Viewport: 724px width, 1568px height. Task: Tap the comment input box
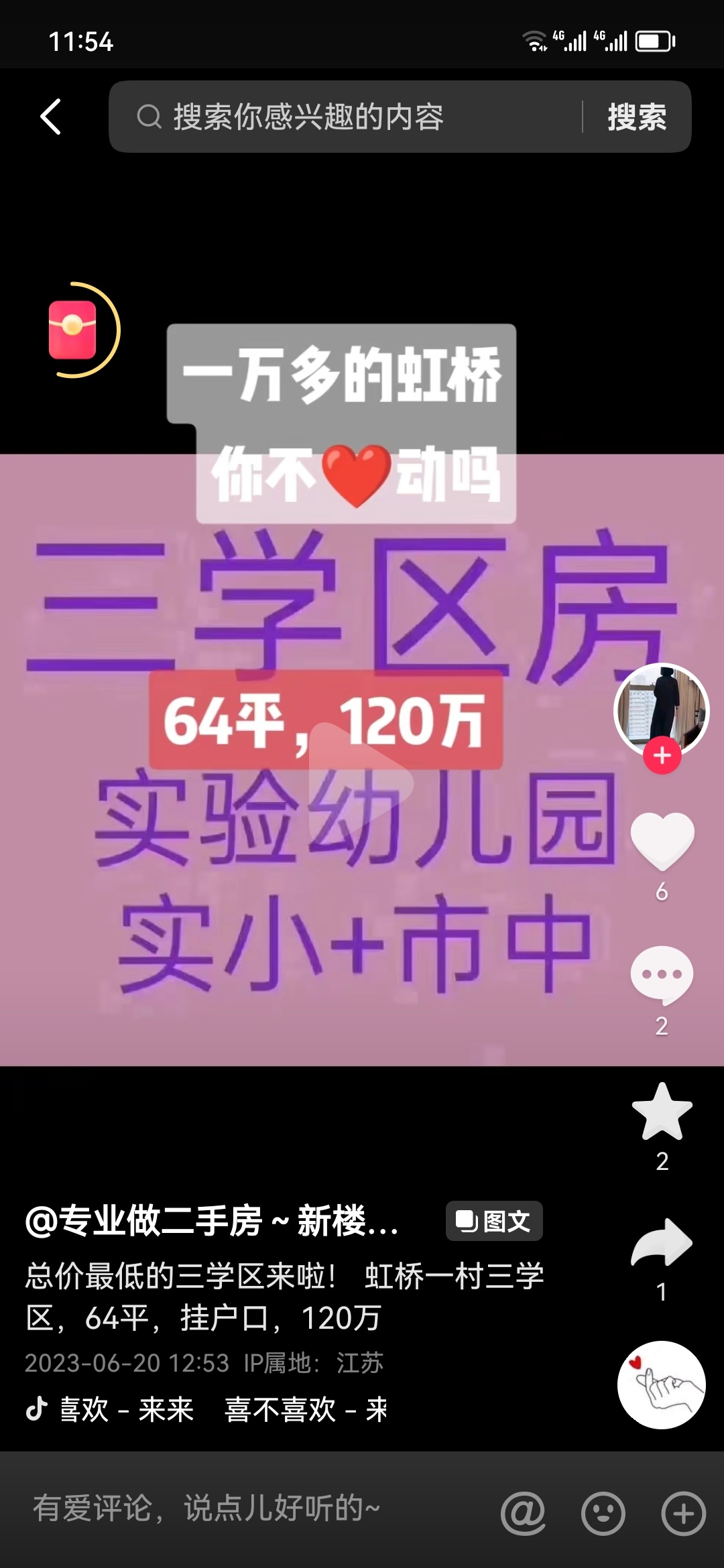(255, 1509)
